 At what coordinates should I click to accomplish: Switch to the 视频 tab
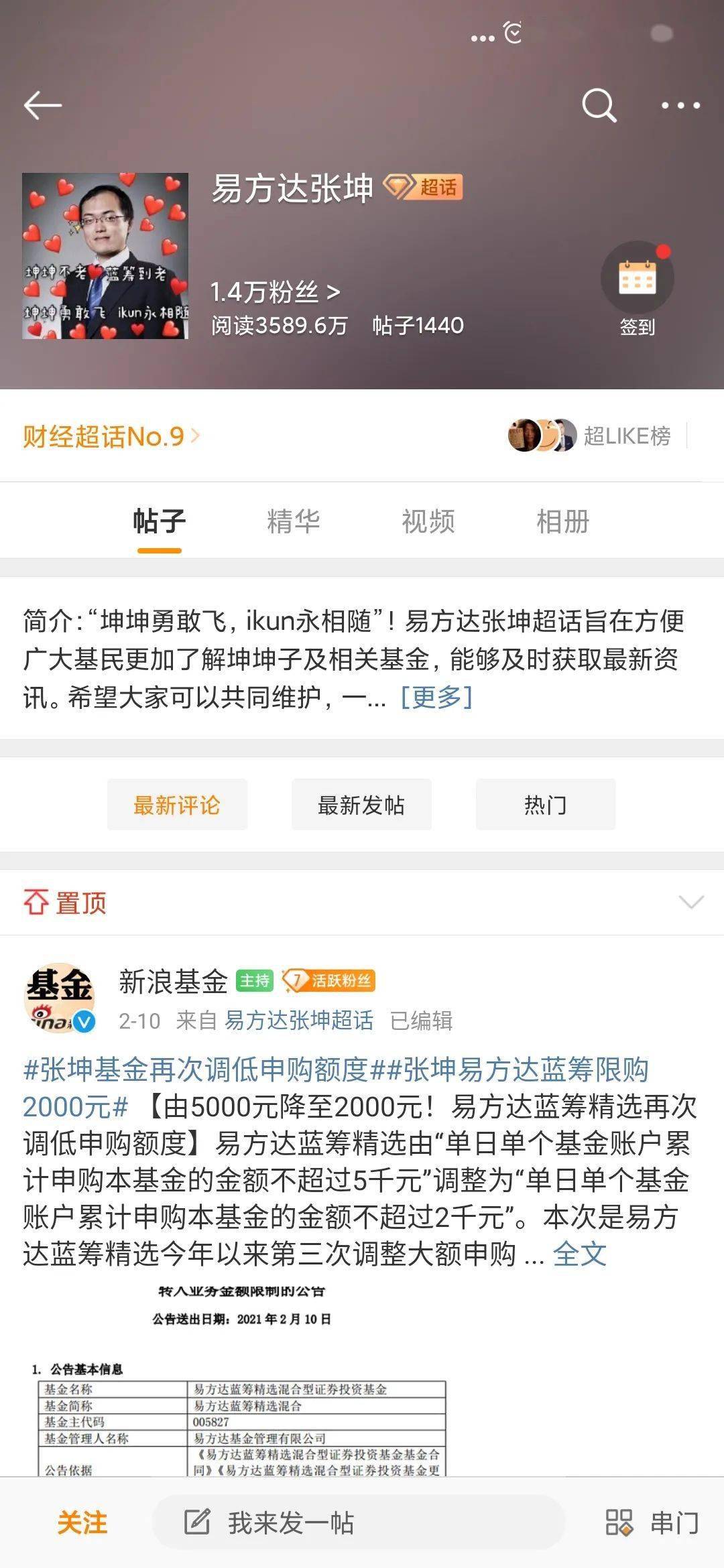click(x=428, y=521)
